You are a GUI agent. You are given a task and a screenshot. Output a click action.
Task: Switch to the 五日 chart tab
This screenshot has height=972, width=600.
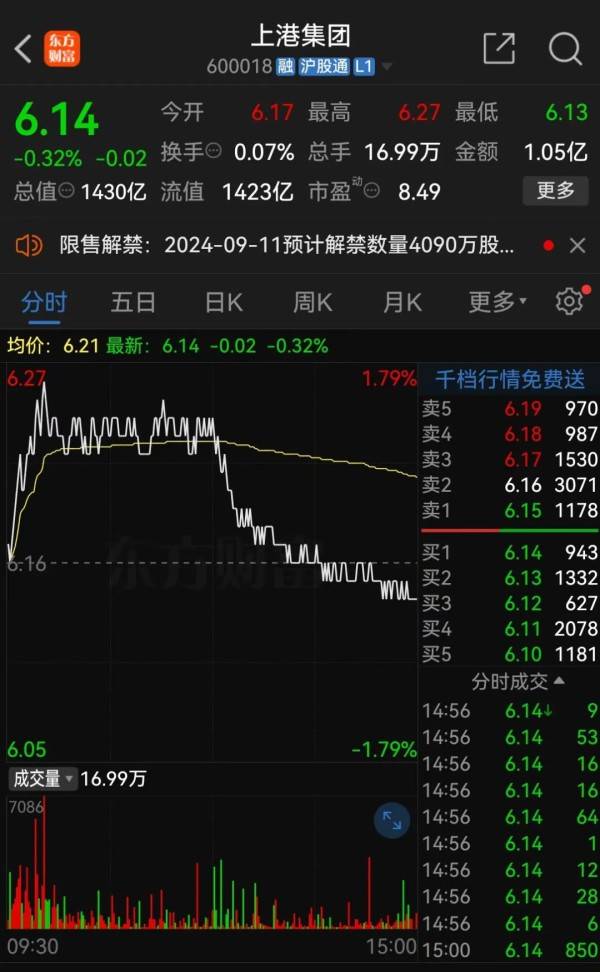tap(133, 303)
